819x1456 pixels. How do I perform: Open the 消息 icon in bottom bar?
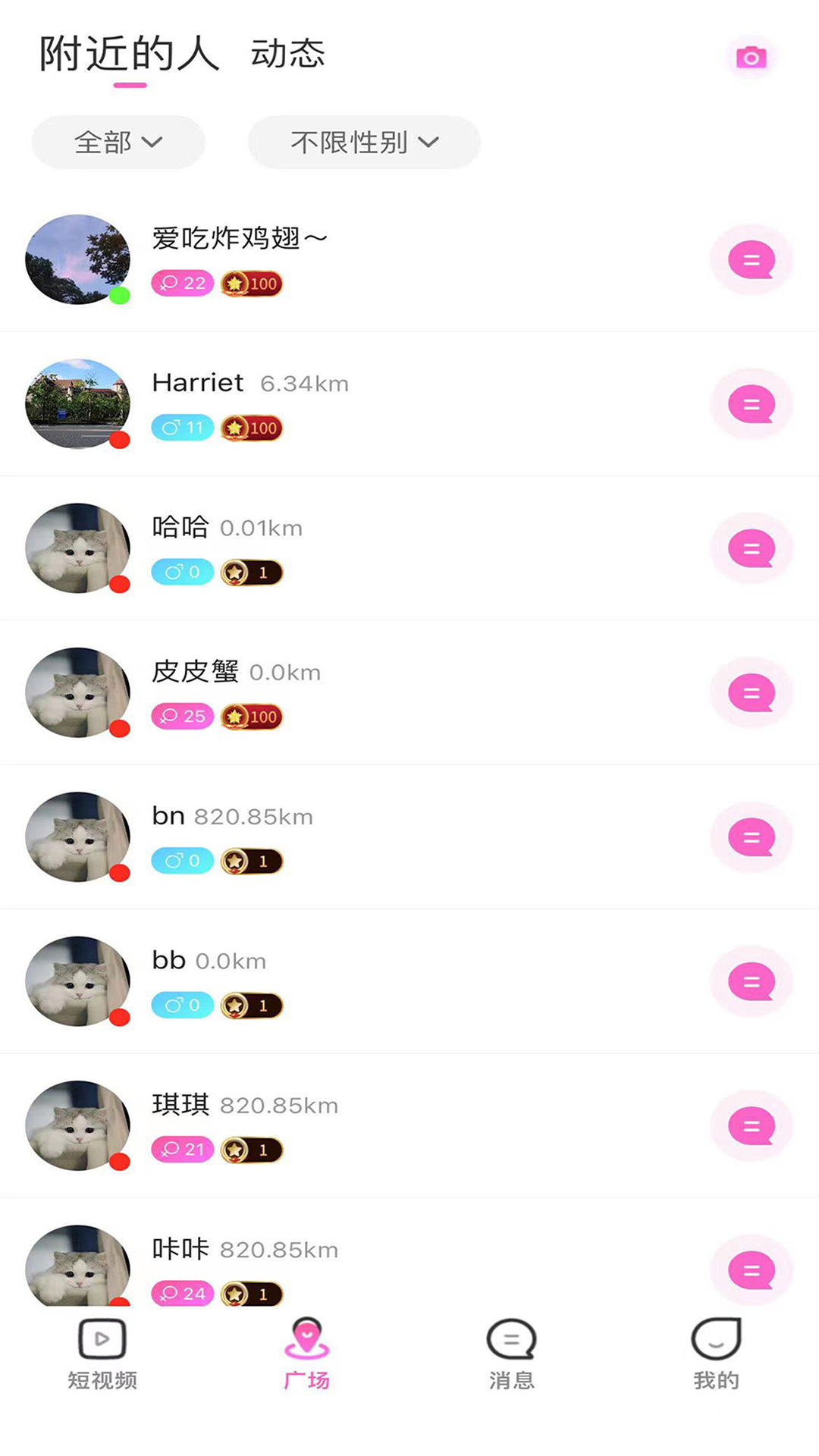510,1354
